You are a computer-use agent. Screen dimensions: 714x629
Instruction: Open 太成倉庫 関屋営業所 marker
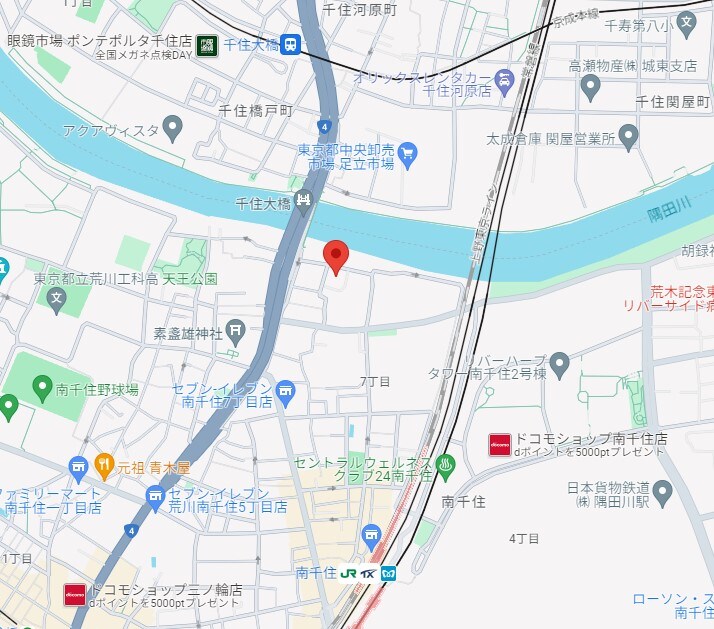pos(628,135)
